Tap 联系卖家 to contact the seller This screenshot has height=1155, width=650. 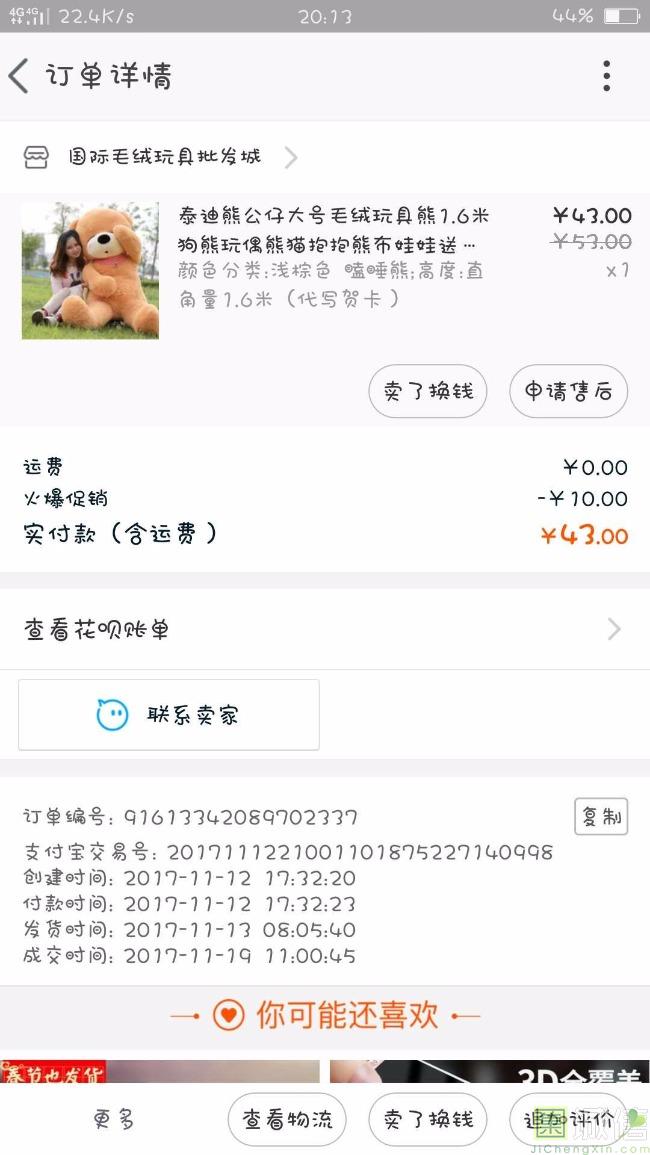click(x=169, y=715)
